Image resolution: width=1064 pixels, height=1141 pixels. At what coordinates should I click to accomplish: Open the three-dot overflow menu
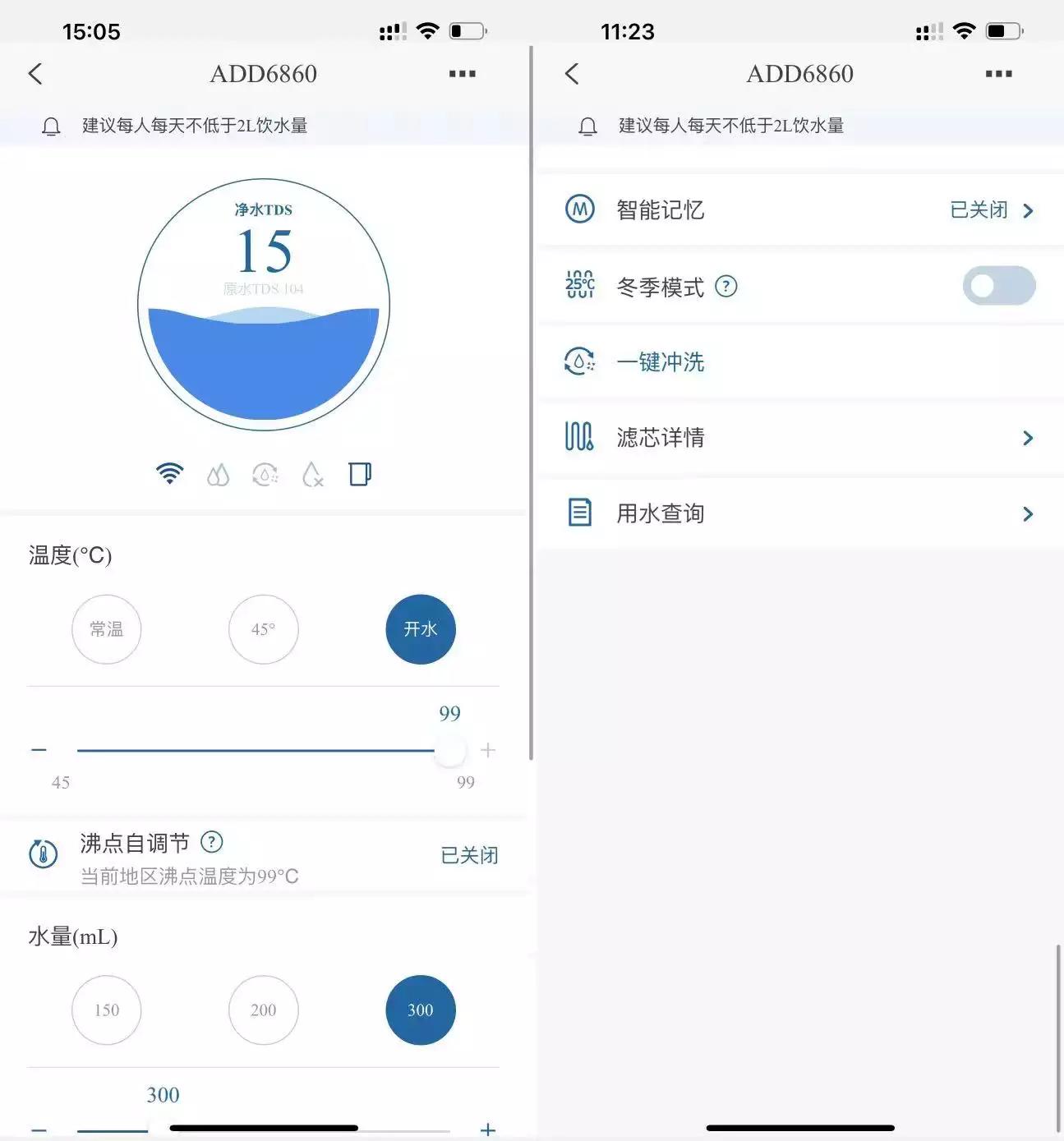point(462,73)
